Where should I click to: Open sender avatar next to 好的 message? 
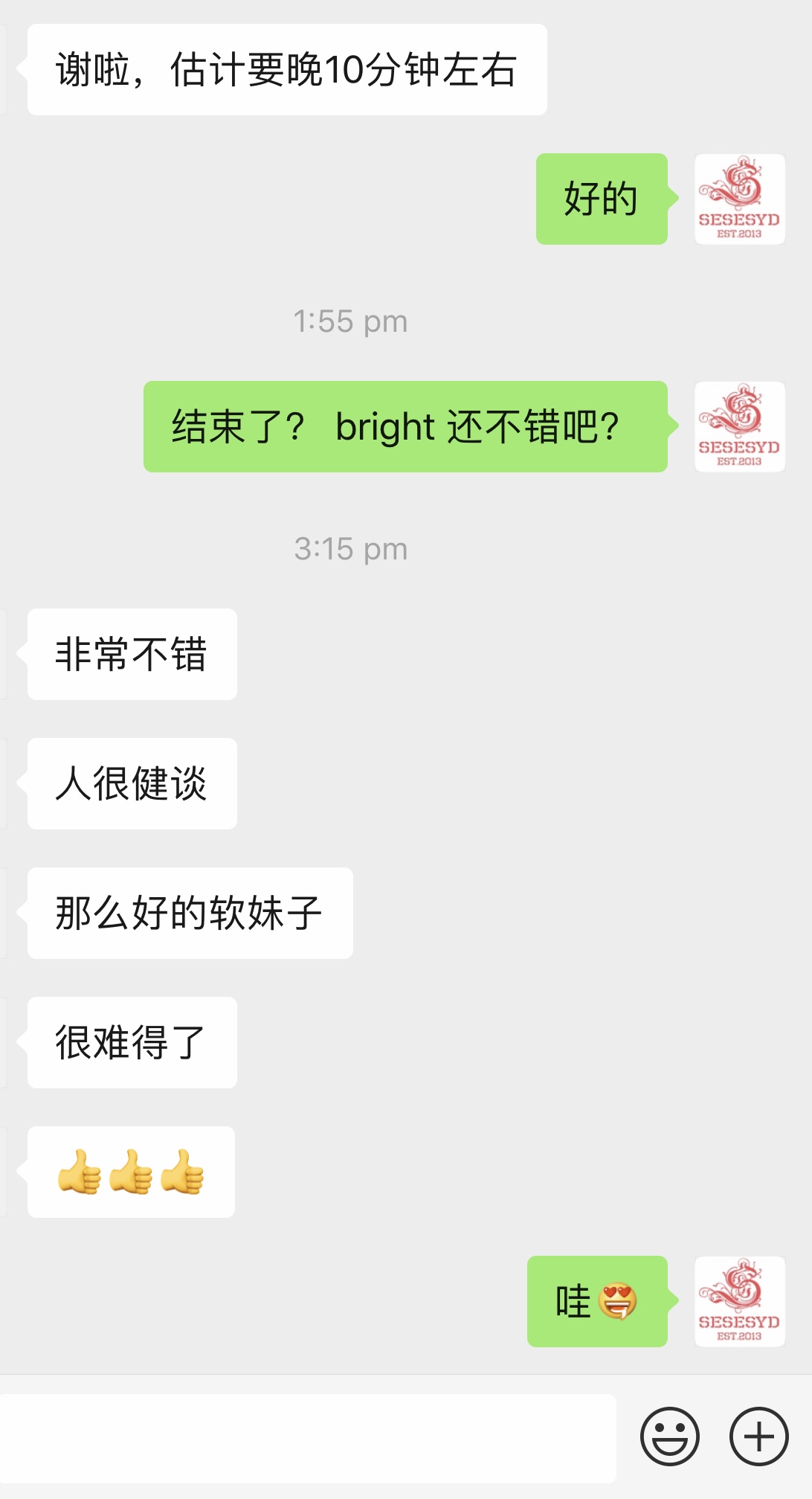point(739,199)
